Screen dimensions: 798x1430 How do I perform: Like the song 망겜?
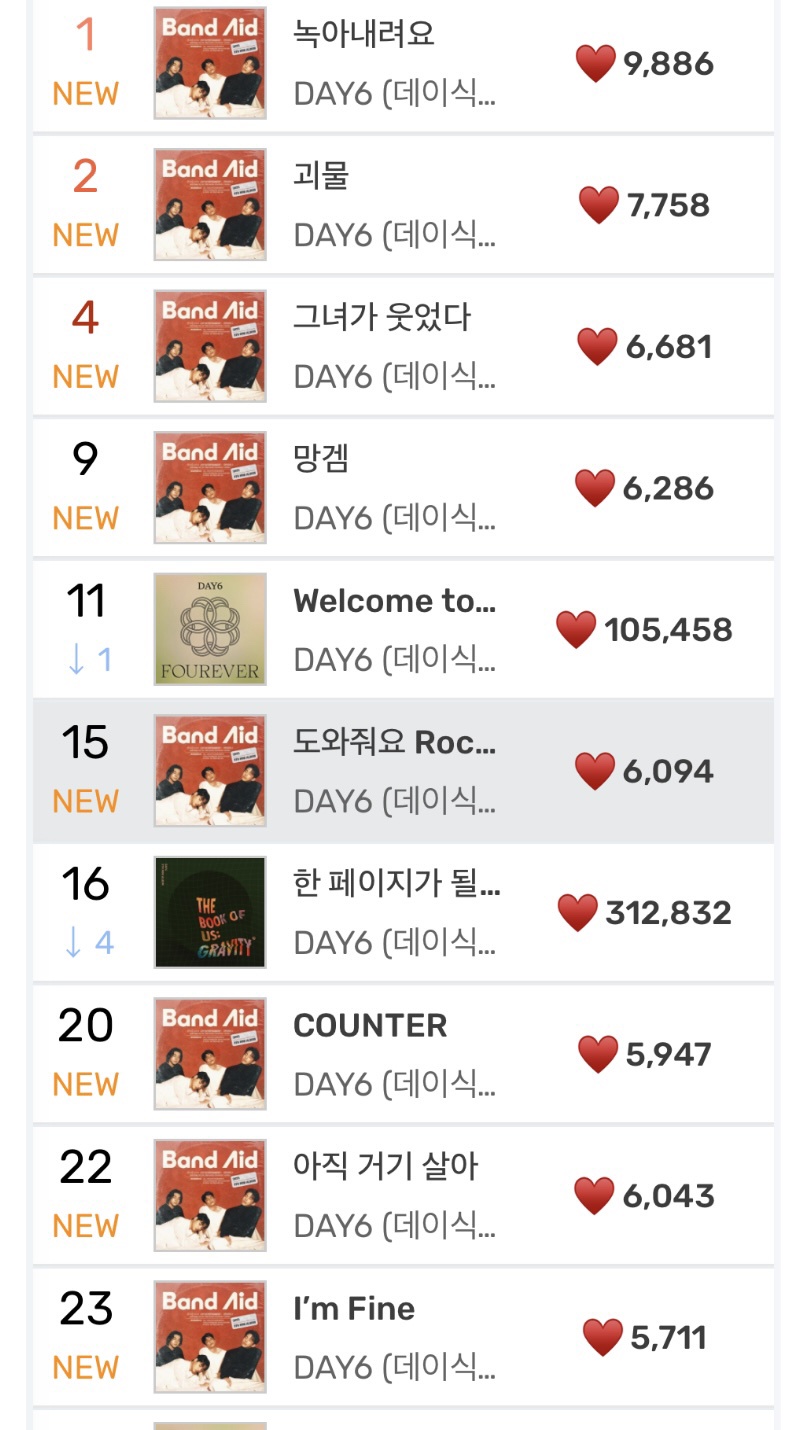pyautogui.click(x=594, y=488)
